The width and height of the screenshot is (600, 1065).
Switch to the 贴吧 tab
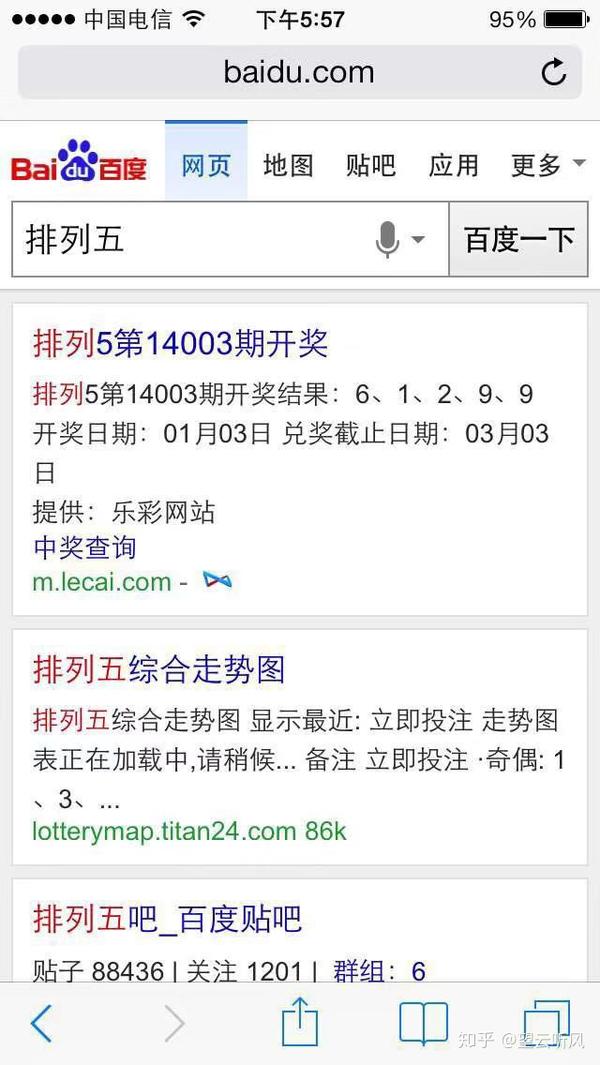[370, 165]
